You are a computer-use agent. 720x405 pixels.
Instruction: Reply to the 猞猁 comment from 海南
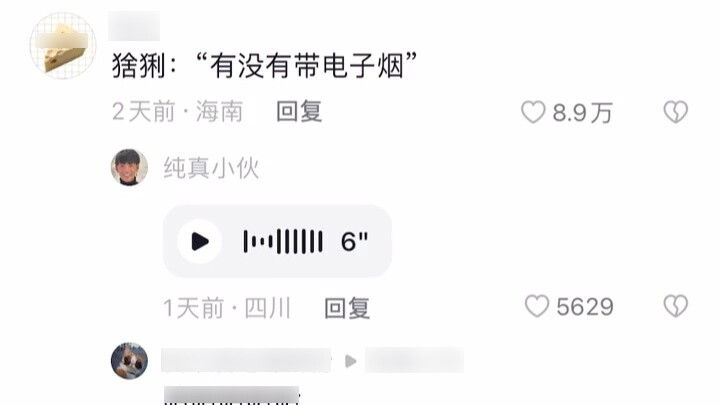pyautogui.click(x=299, y=111)
